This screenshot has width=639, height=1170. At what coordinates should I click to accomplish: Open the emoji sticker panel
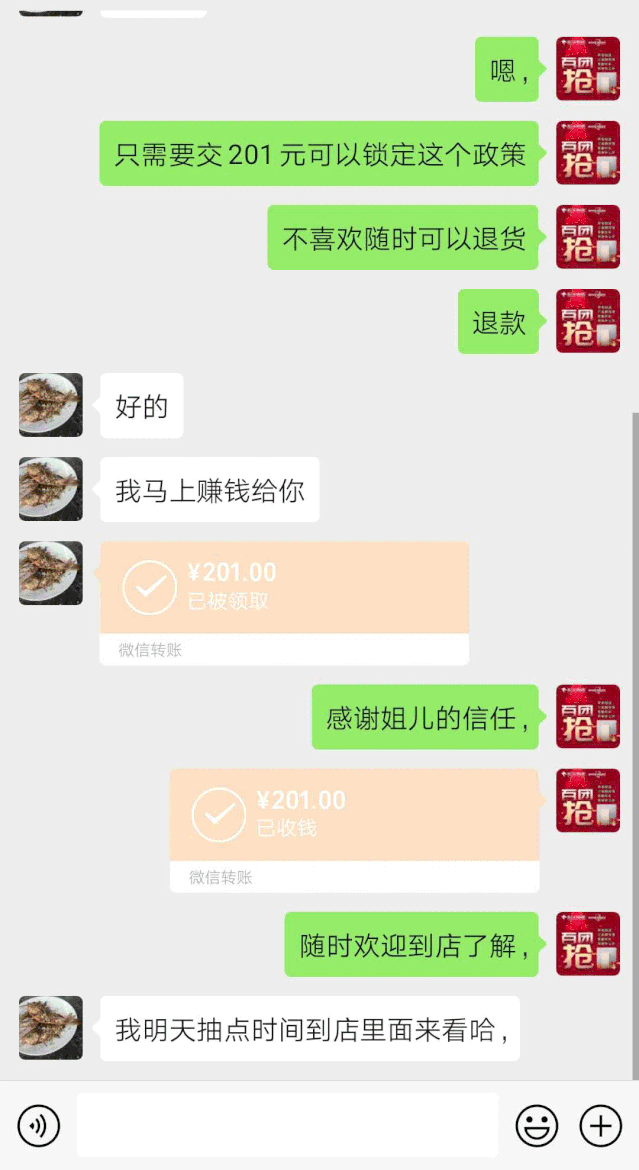(x=537, y=1126)
